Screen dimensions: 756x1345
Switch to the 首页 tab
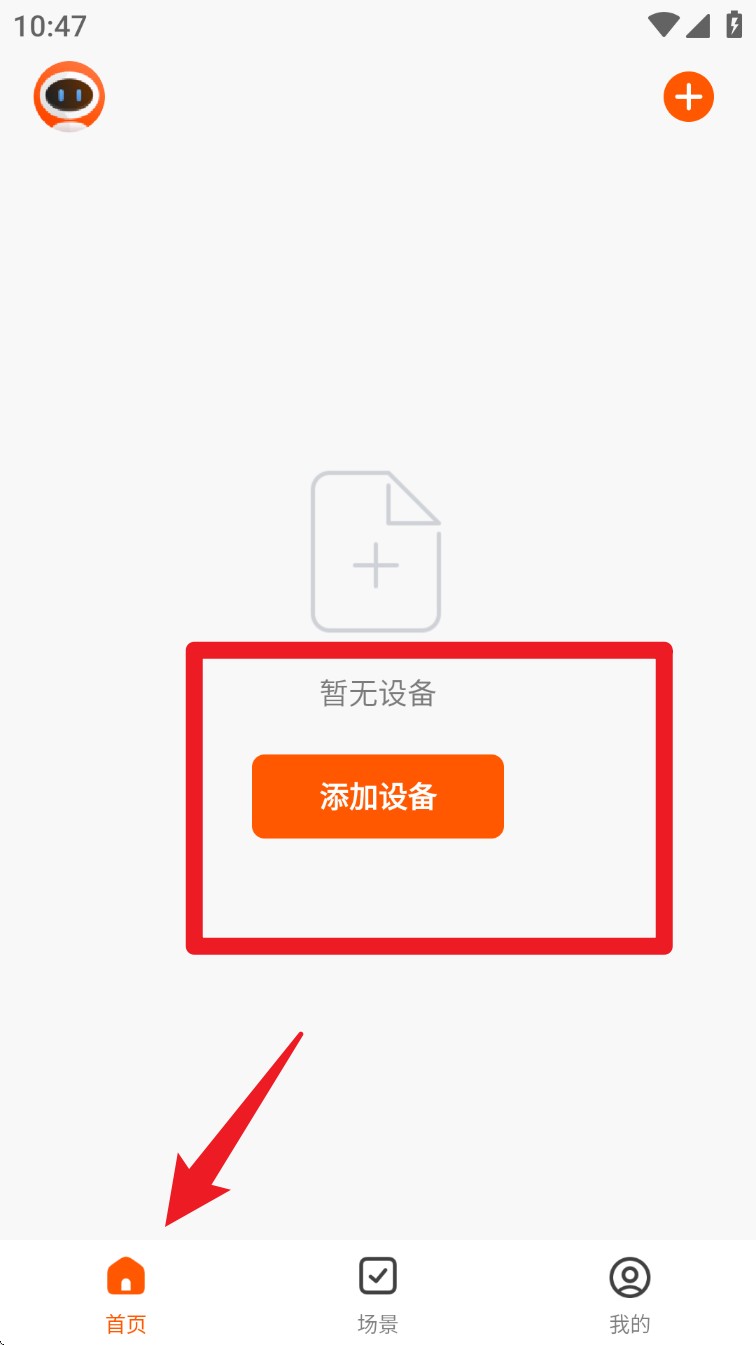coord(126,1295)
